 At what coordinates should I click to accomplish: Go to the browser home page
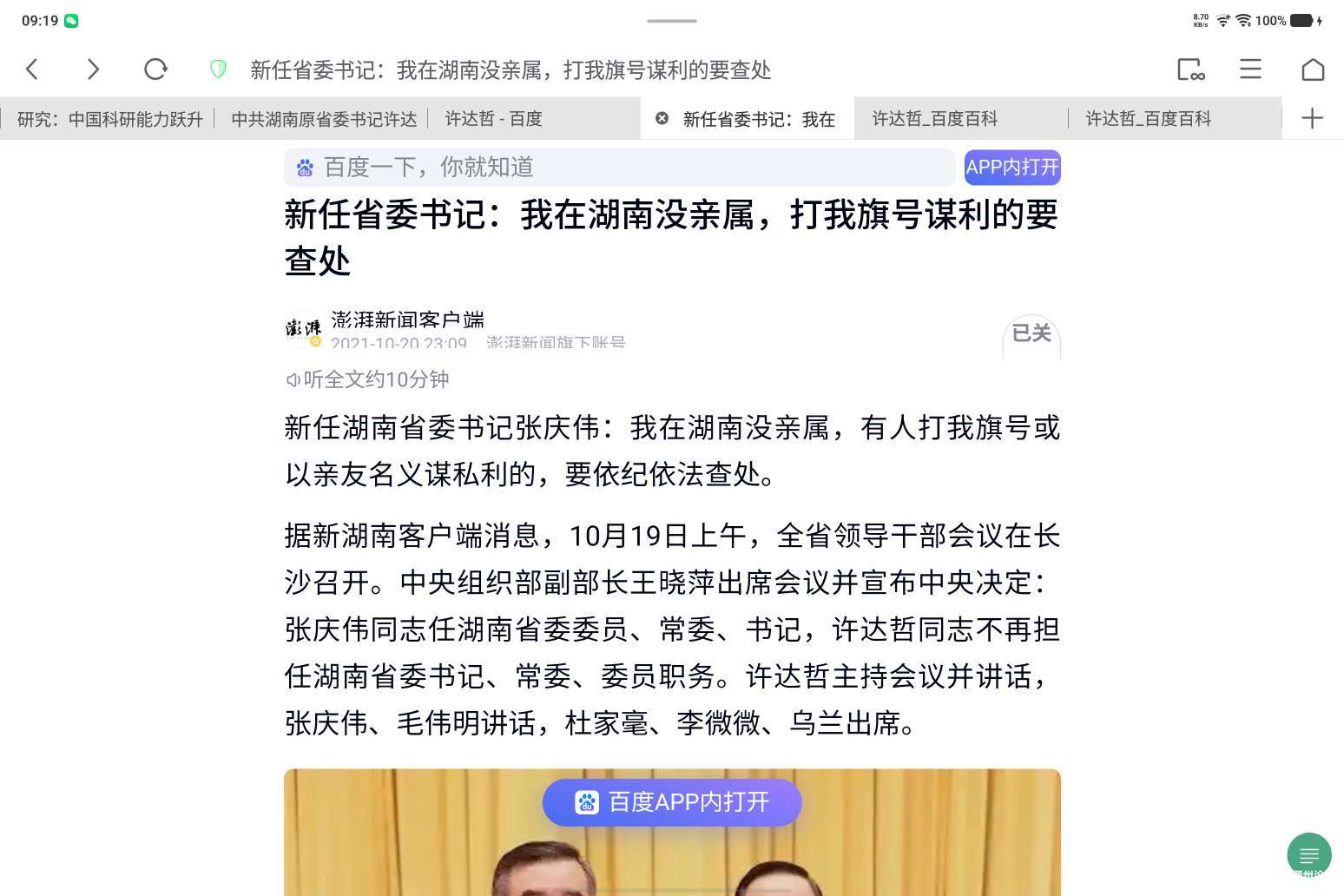pos(1313,69)
